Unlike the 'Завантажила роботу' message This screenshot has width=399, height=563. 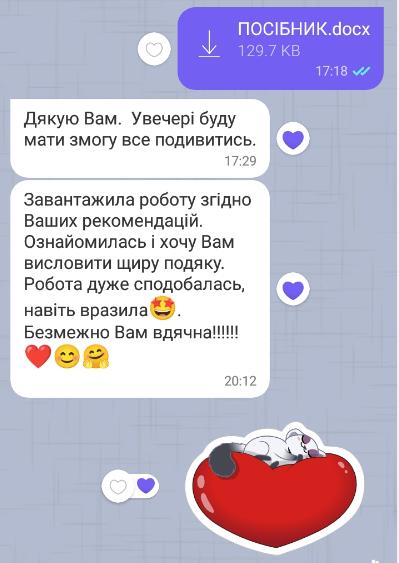(293, 289)
